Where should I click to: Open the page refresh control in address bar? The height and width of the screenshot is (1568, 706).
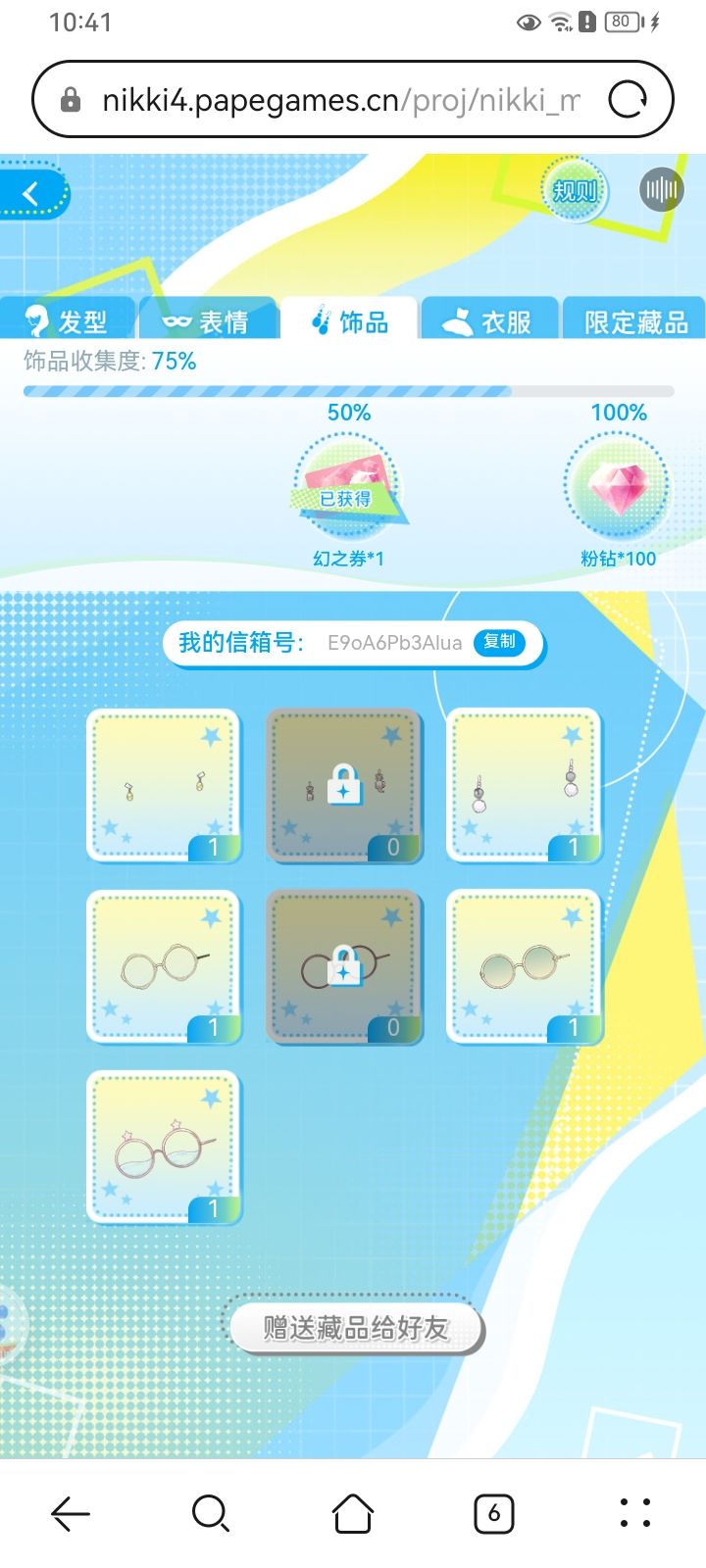point(629,98)
